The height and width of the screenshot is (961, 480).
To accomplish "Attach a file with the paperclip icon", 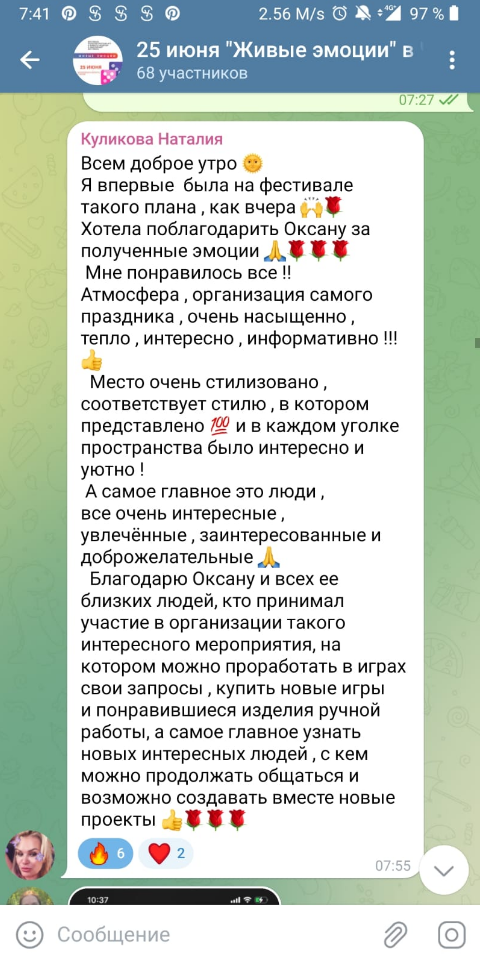I will click(x=396, y=935).
